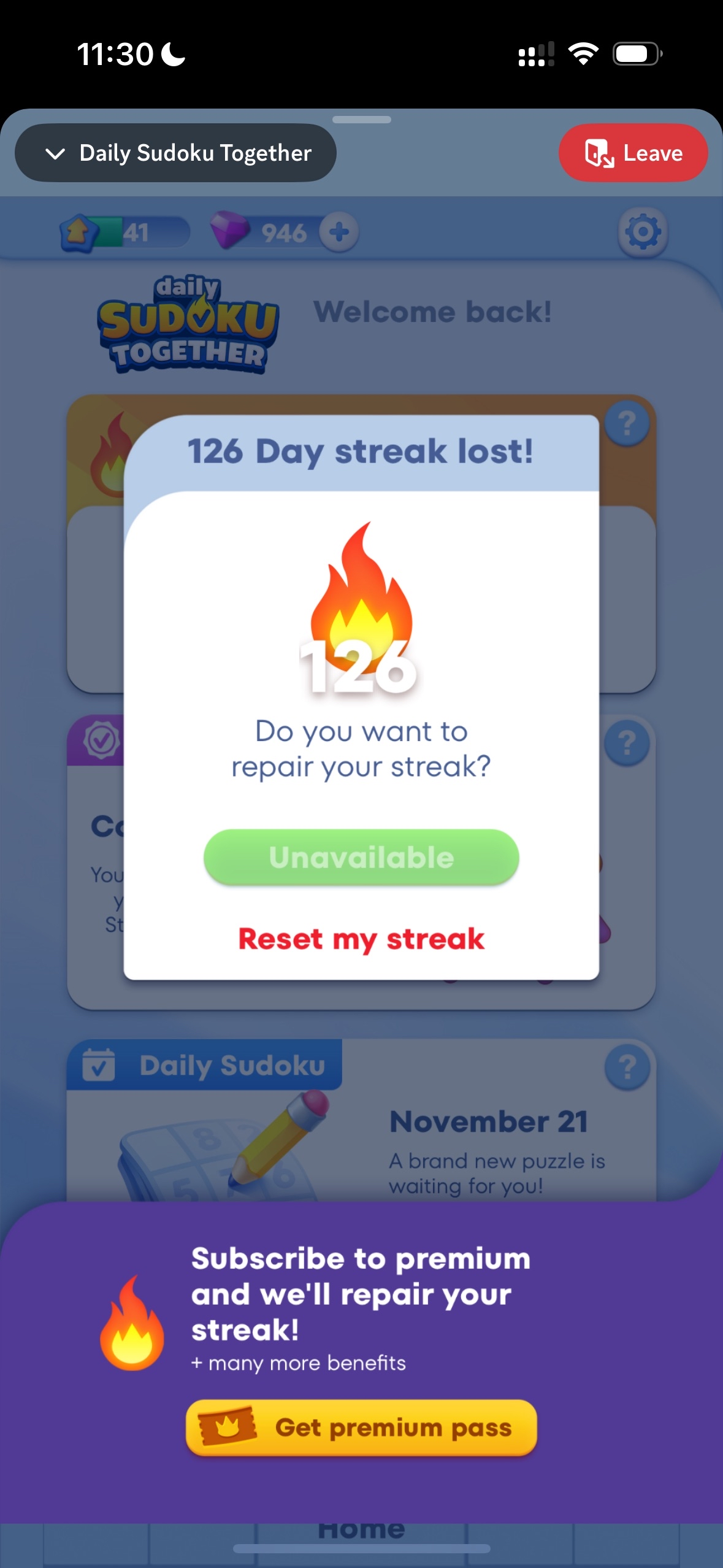Open help for the streak card
This screenshot has width=723, height=1568.
(627, 423)
